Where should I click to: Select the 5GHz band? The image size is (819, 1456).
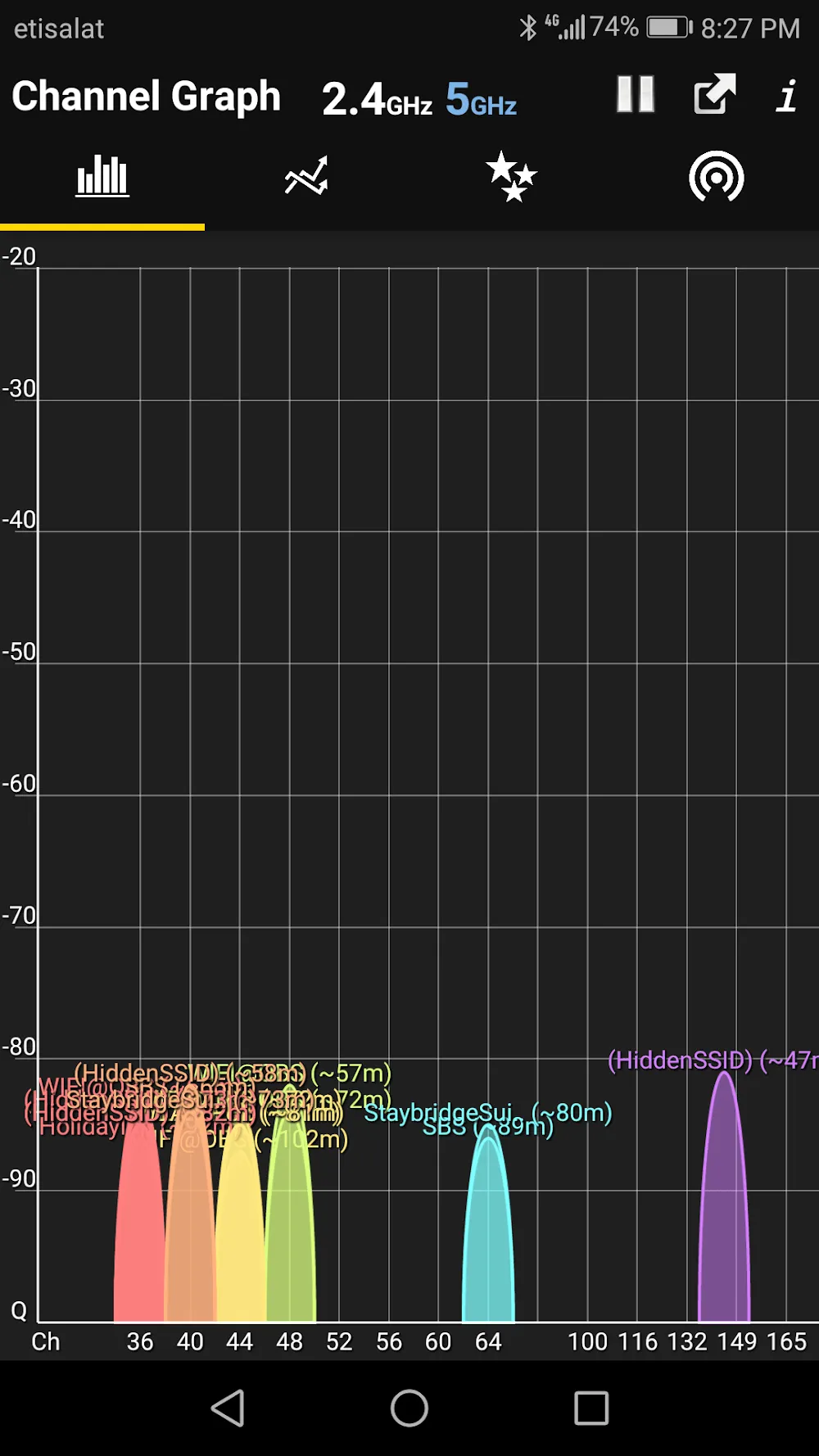tap(481, 99)
